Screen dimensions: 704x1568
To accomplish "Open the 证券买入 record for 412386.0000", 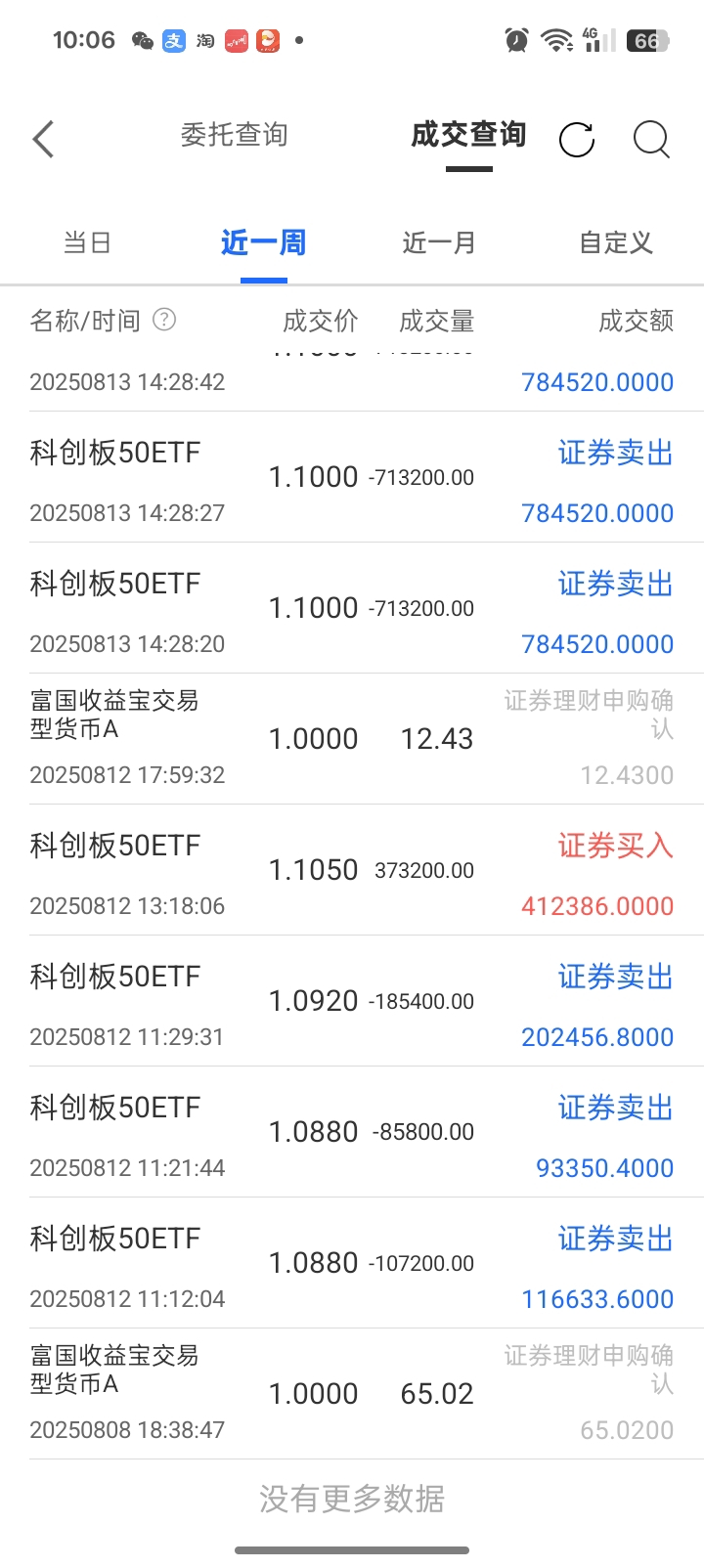I will (x=352, y=870).
